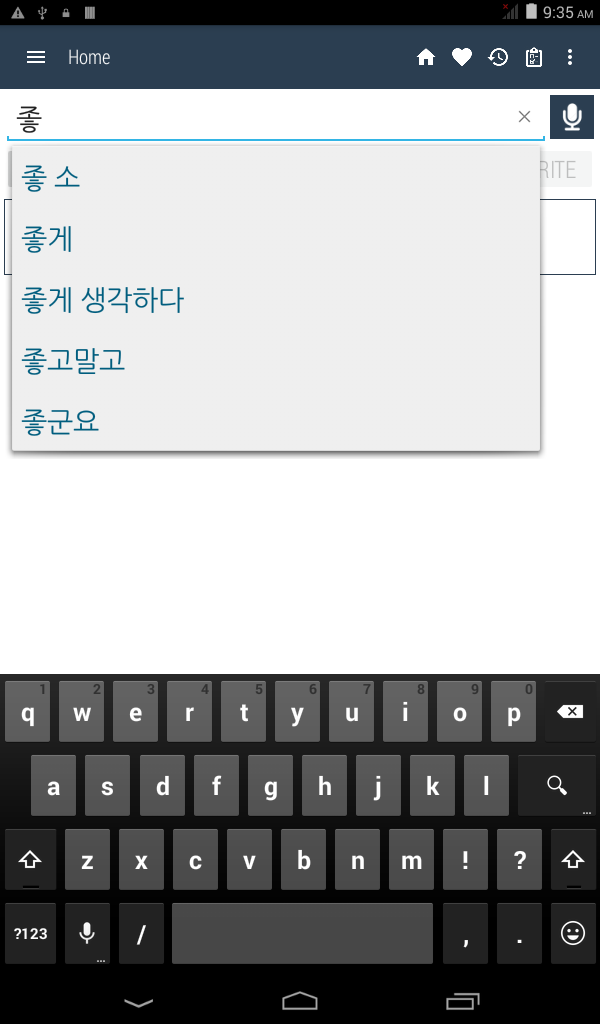Image resolution: width=600 pixels, height=1024 pixels.
Task: Open favorites heart icon
Action: [462, 57]
